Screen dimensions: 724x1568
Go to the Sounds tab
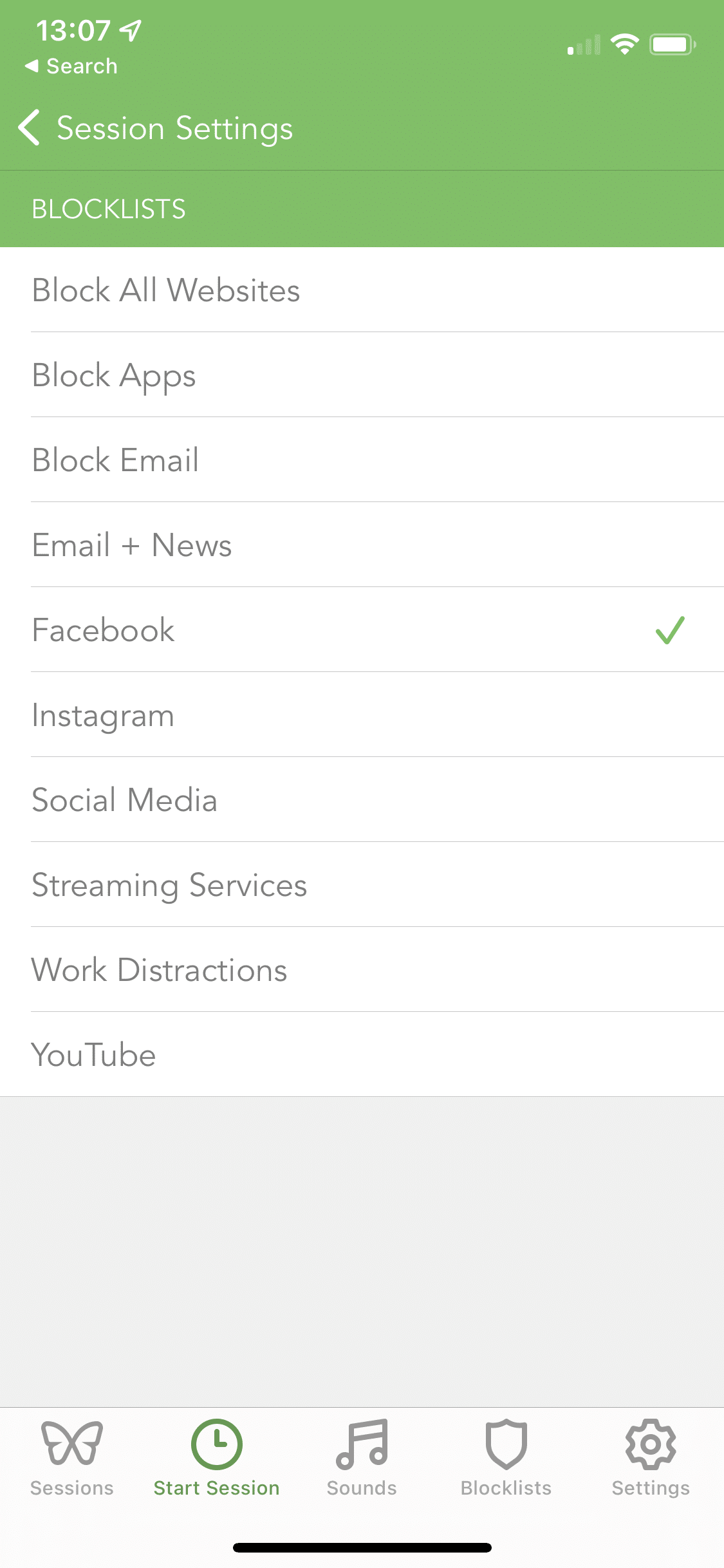click(x=362, y=1458)
